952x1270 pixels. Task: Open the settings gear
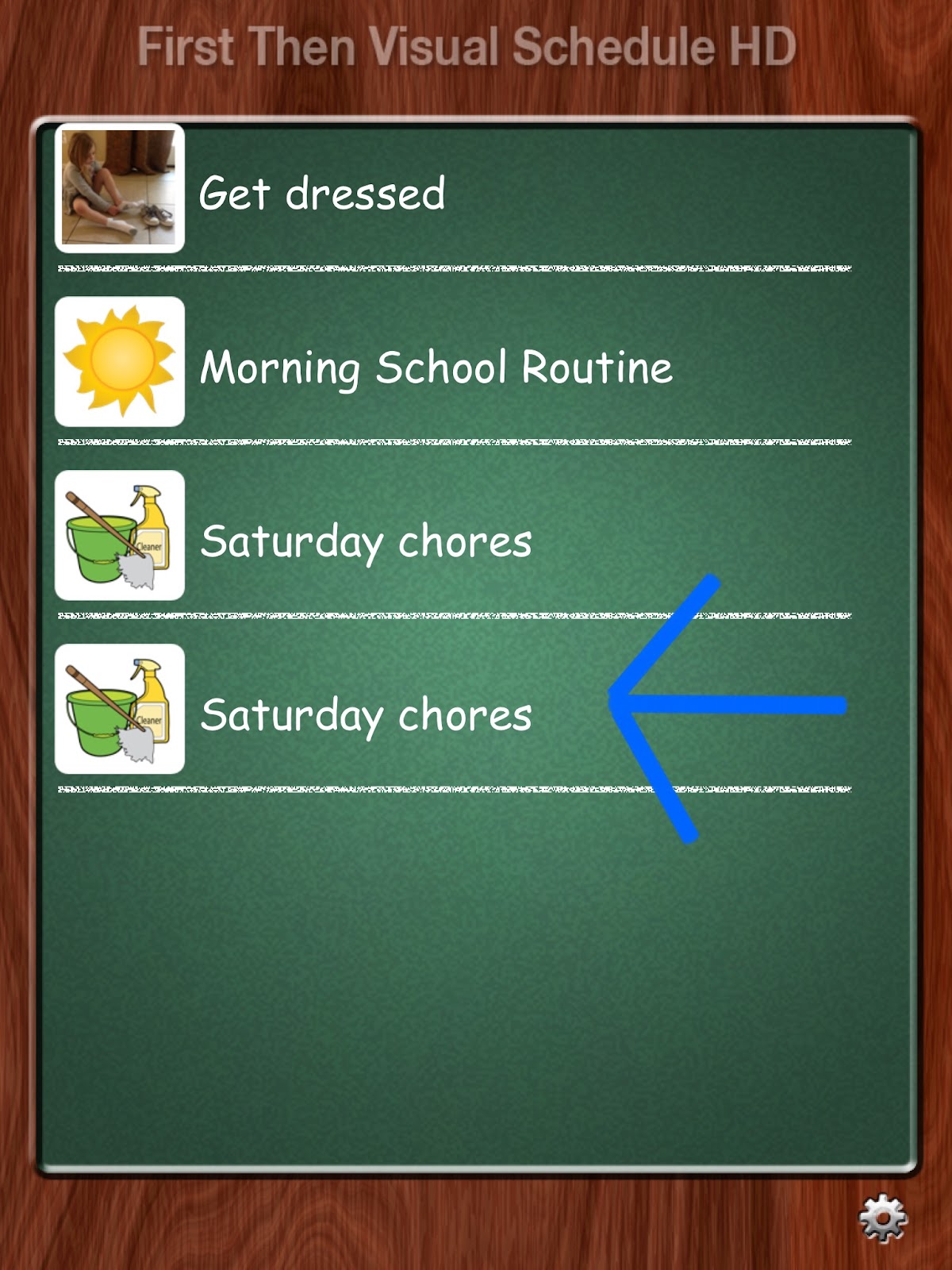point(882,1218)
